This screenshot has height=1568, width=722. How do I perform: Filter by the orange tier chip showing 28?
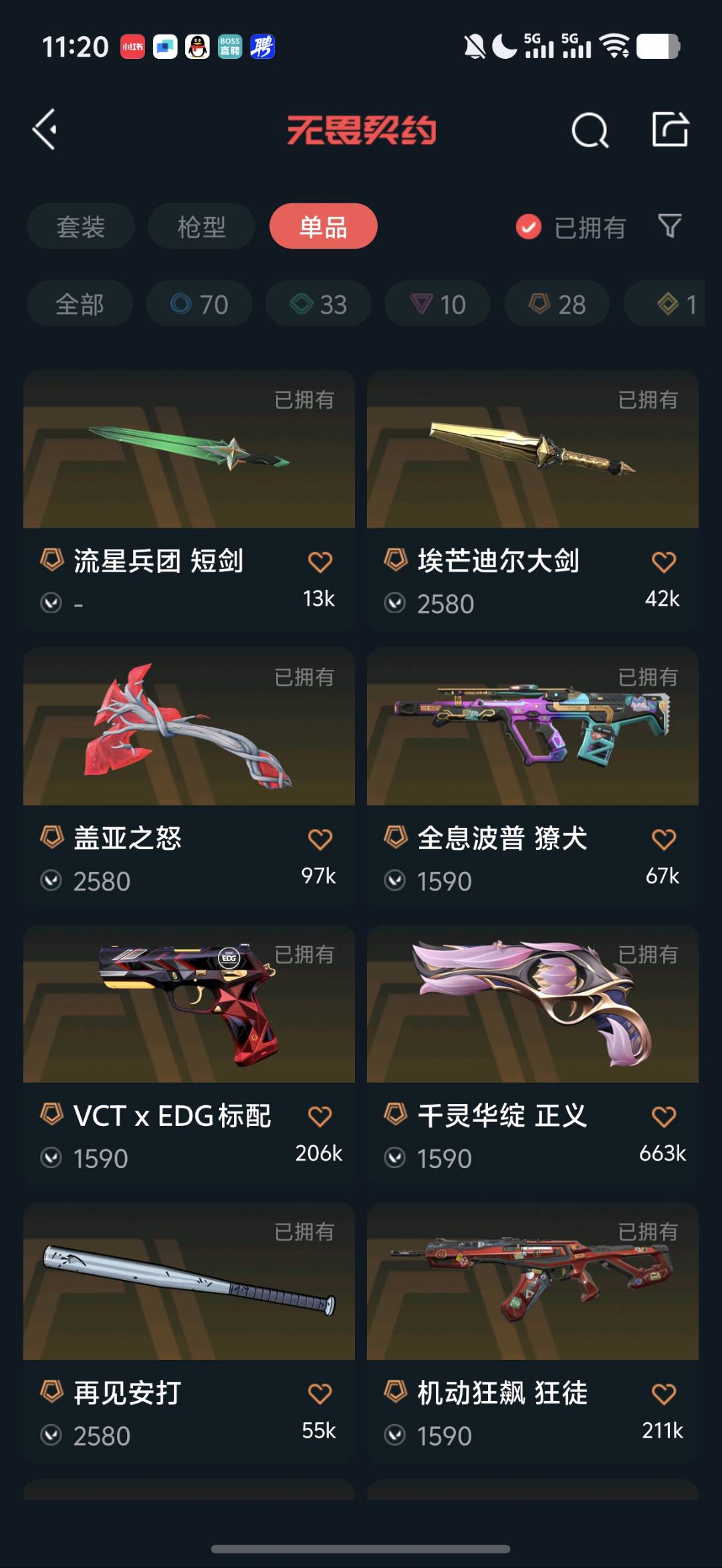(x=557, y=304)
